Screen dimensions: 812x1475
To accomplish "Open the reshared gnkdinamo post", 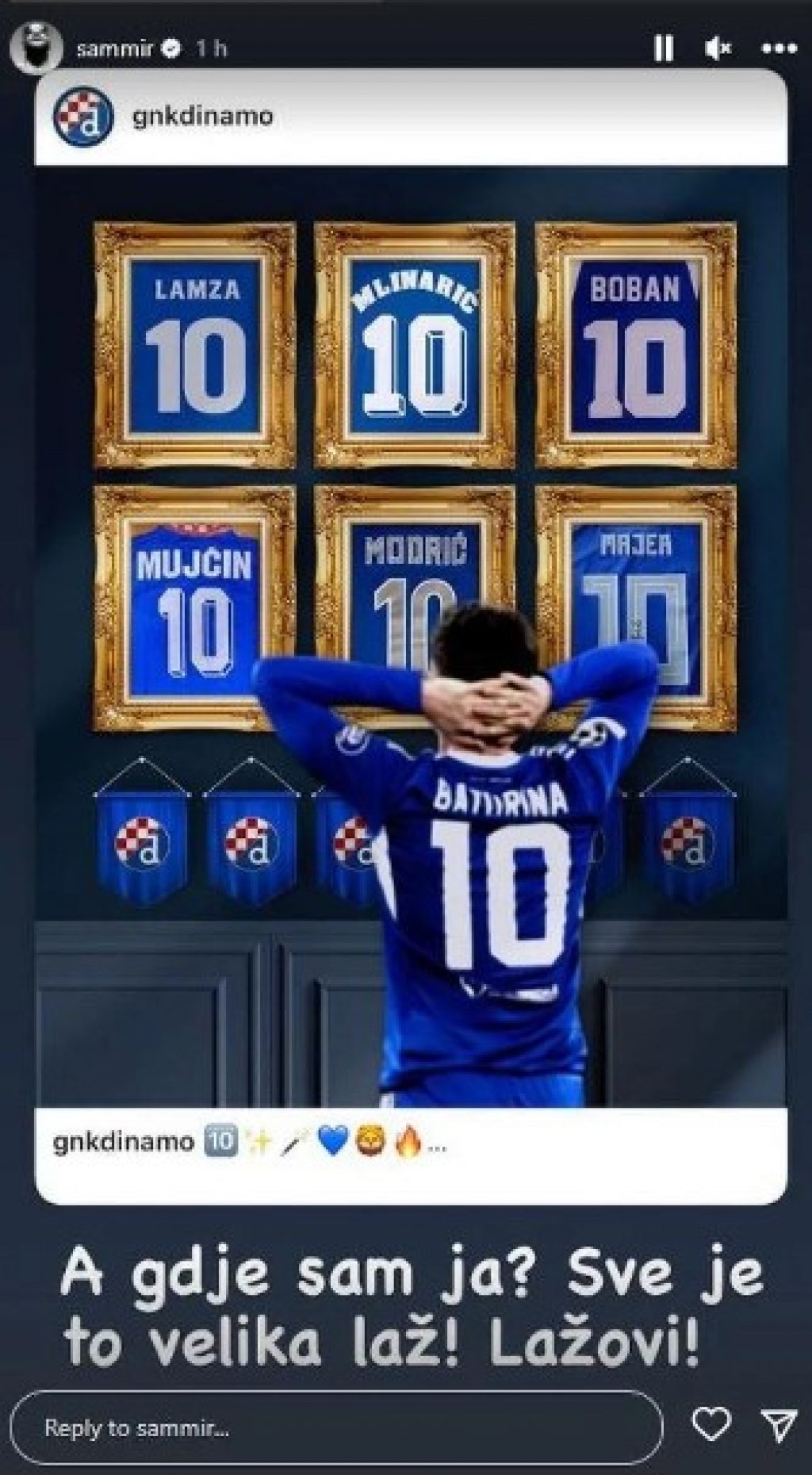I will tap(411, 634).
